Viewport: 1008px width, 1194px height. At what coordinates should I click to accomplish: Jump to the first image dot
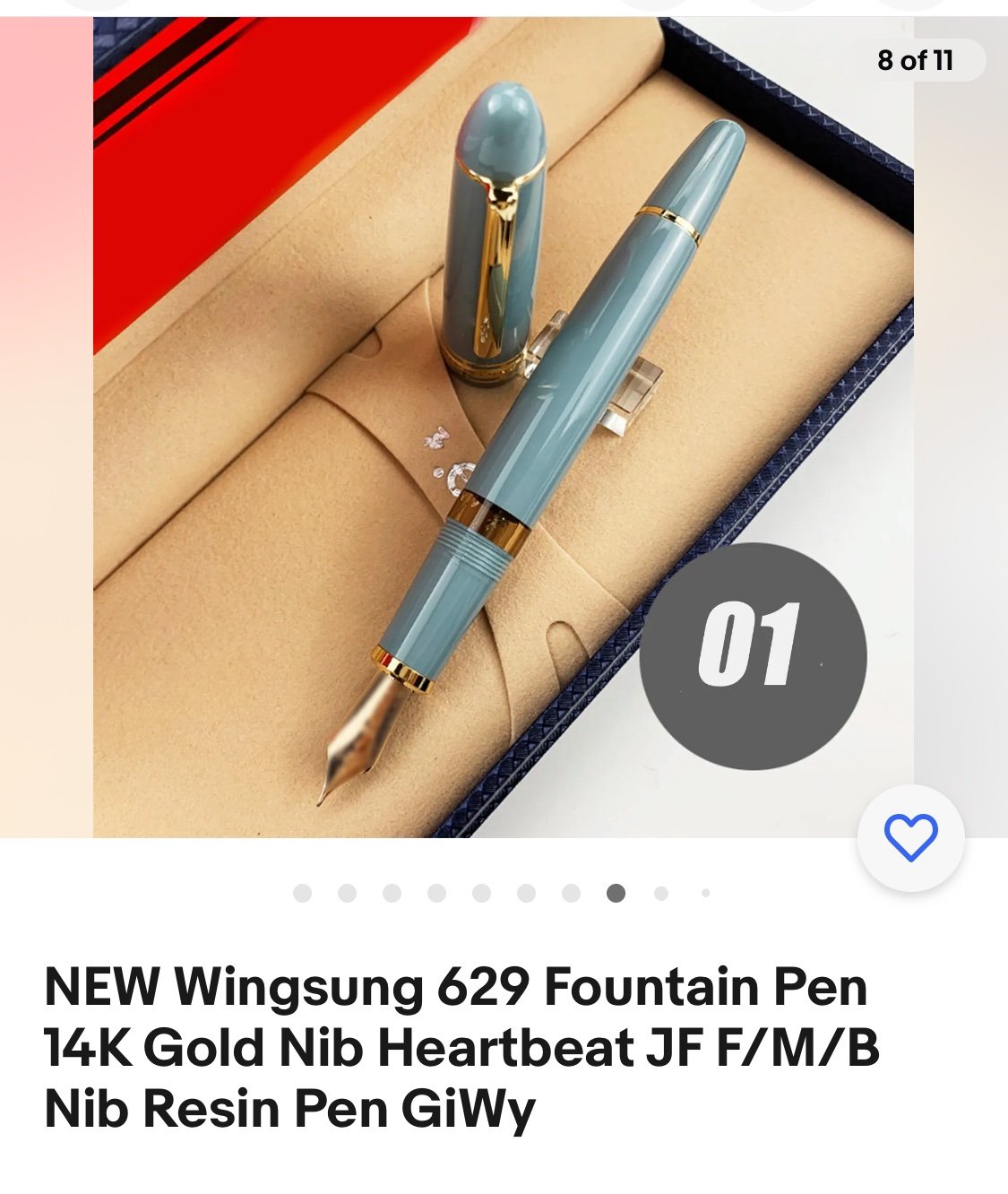tap(302, 893)
